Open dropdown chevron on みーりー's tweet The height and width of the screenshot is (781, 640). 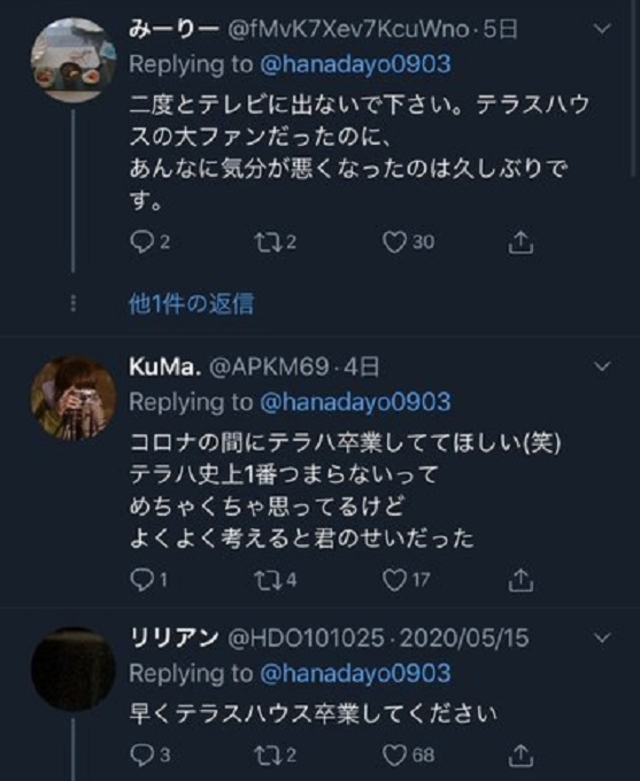[x=601, y=30]
